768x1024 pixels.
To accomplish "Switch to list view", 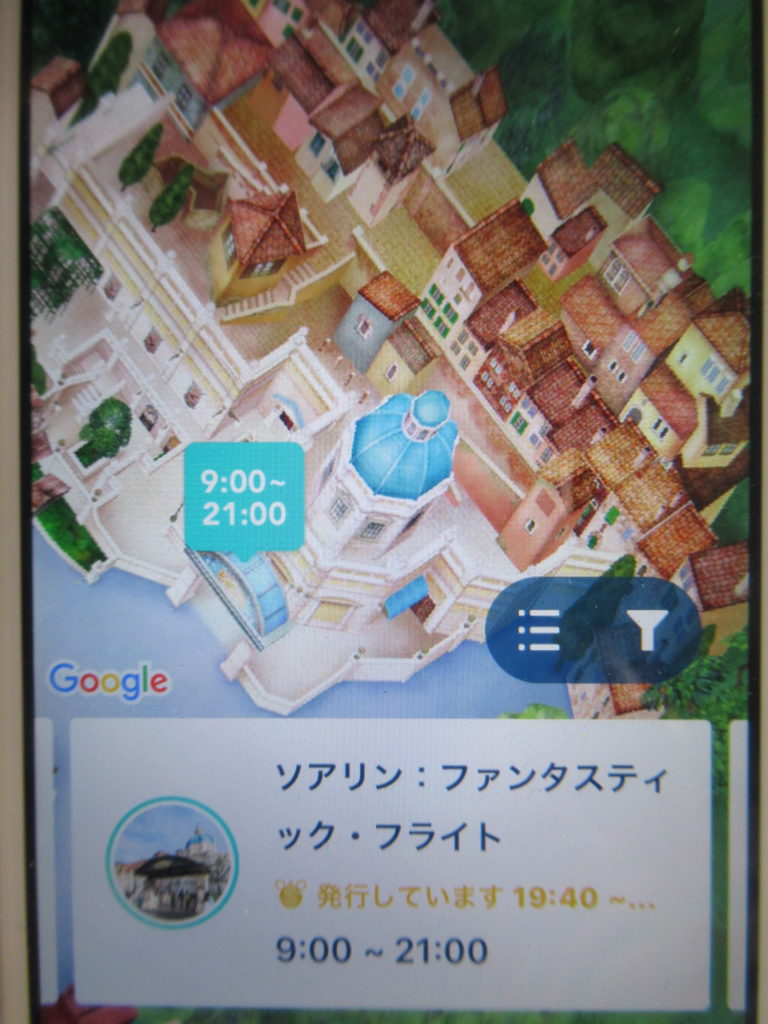I will pyautogui.click(x=539, y=630).
